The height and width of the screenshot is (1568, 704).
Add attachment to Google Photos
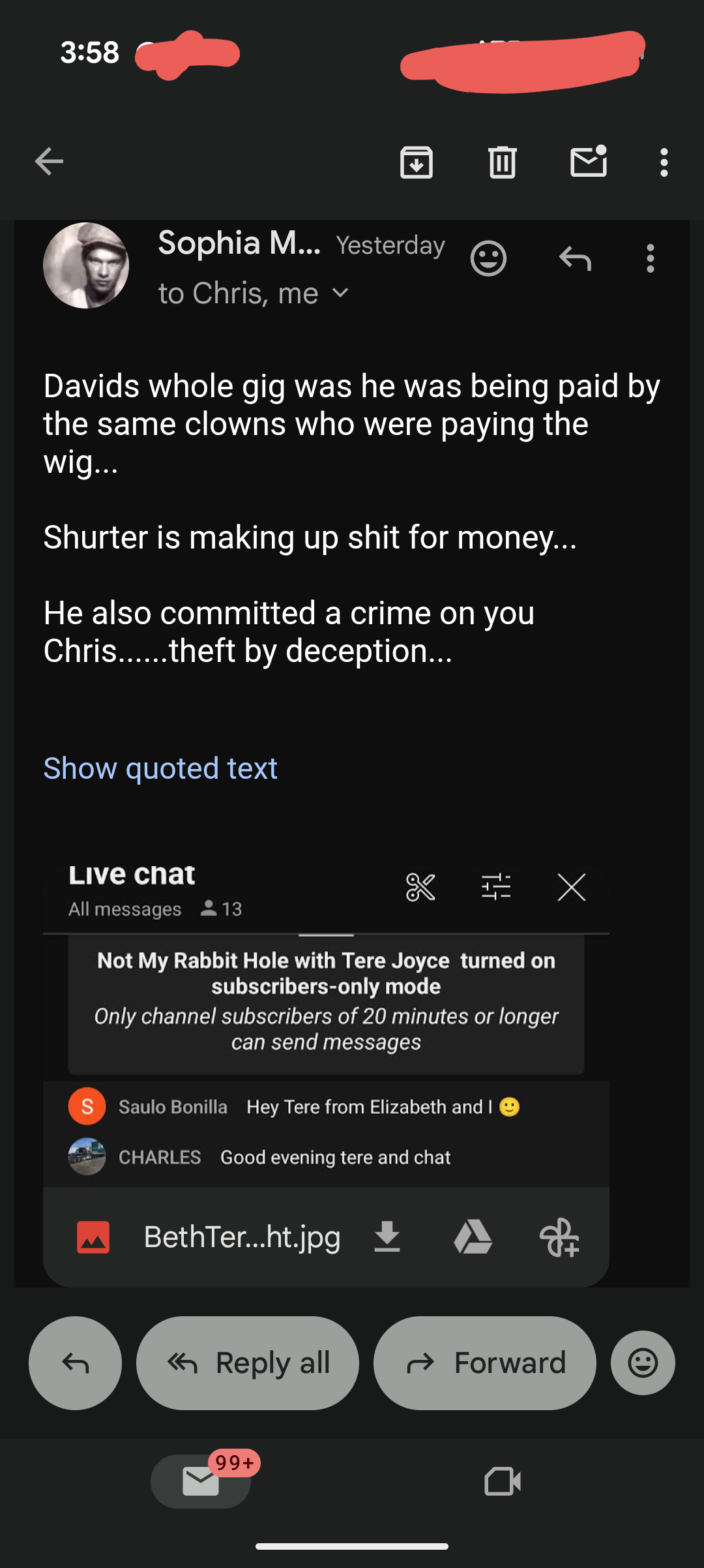559,1237
